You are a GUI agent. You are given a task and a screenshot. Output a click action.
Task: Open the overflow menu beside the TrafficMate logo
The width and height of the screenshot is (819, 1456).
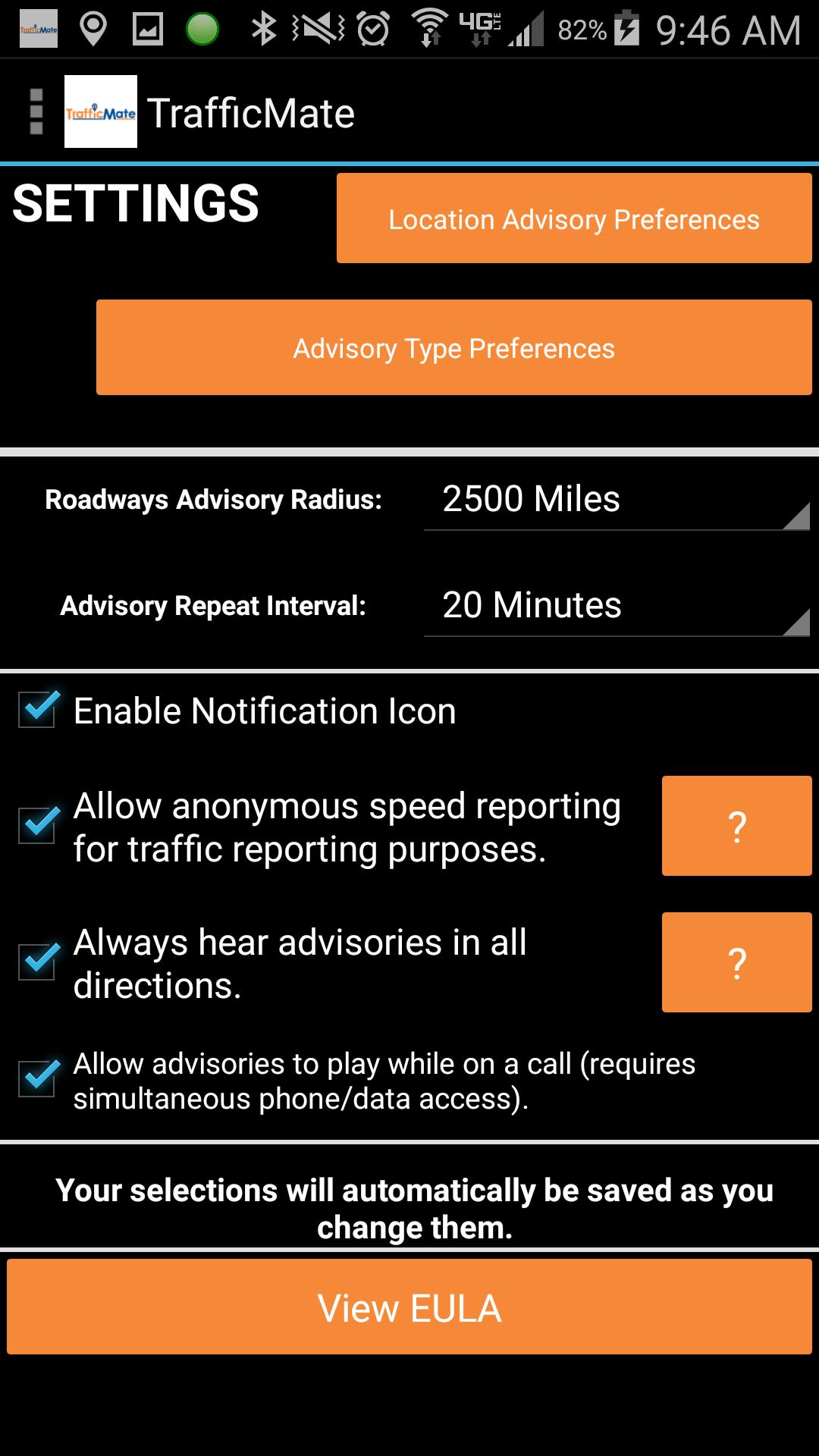tap(36, 112)
